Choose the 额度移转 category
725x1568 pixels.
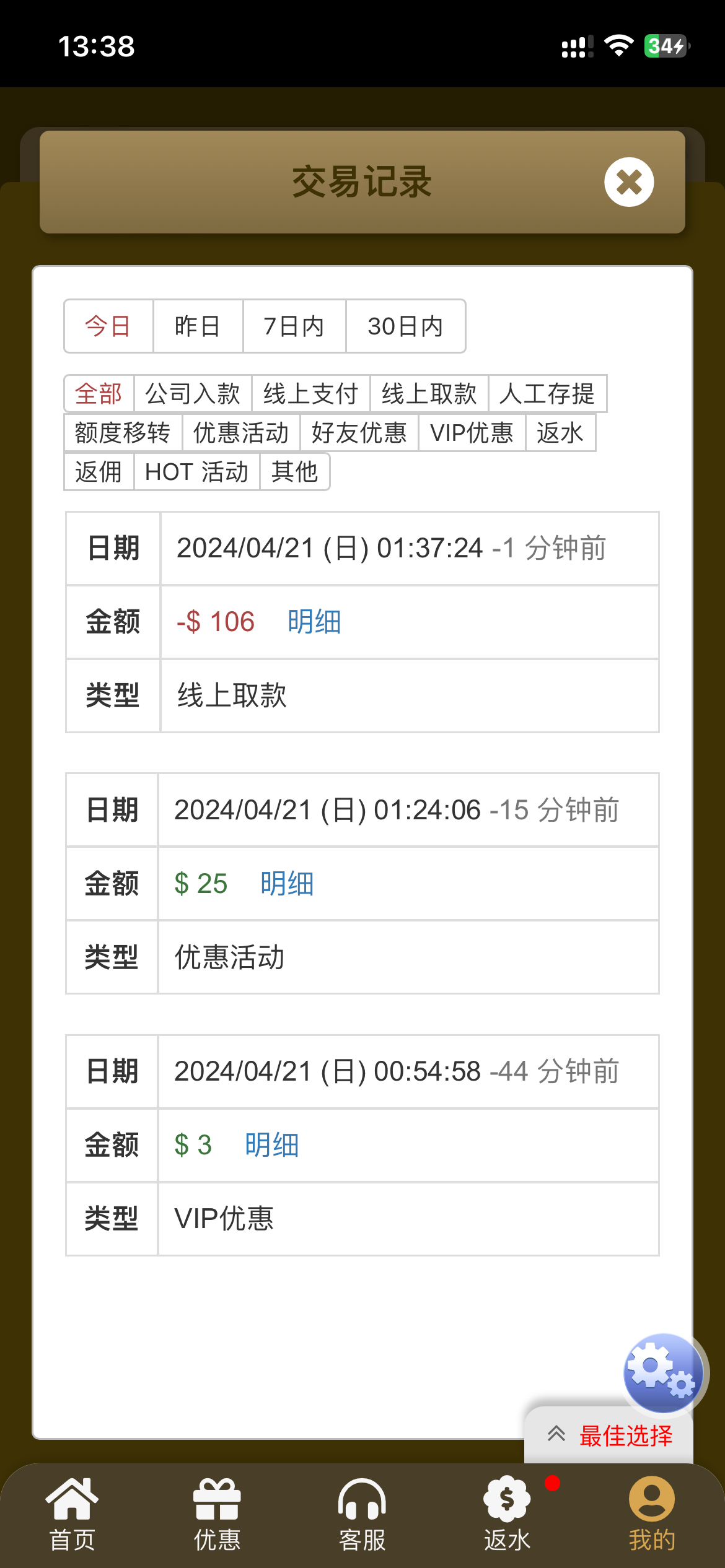pos(123,433)
